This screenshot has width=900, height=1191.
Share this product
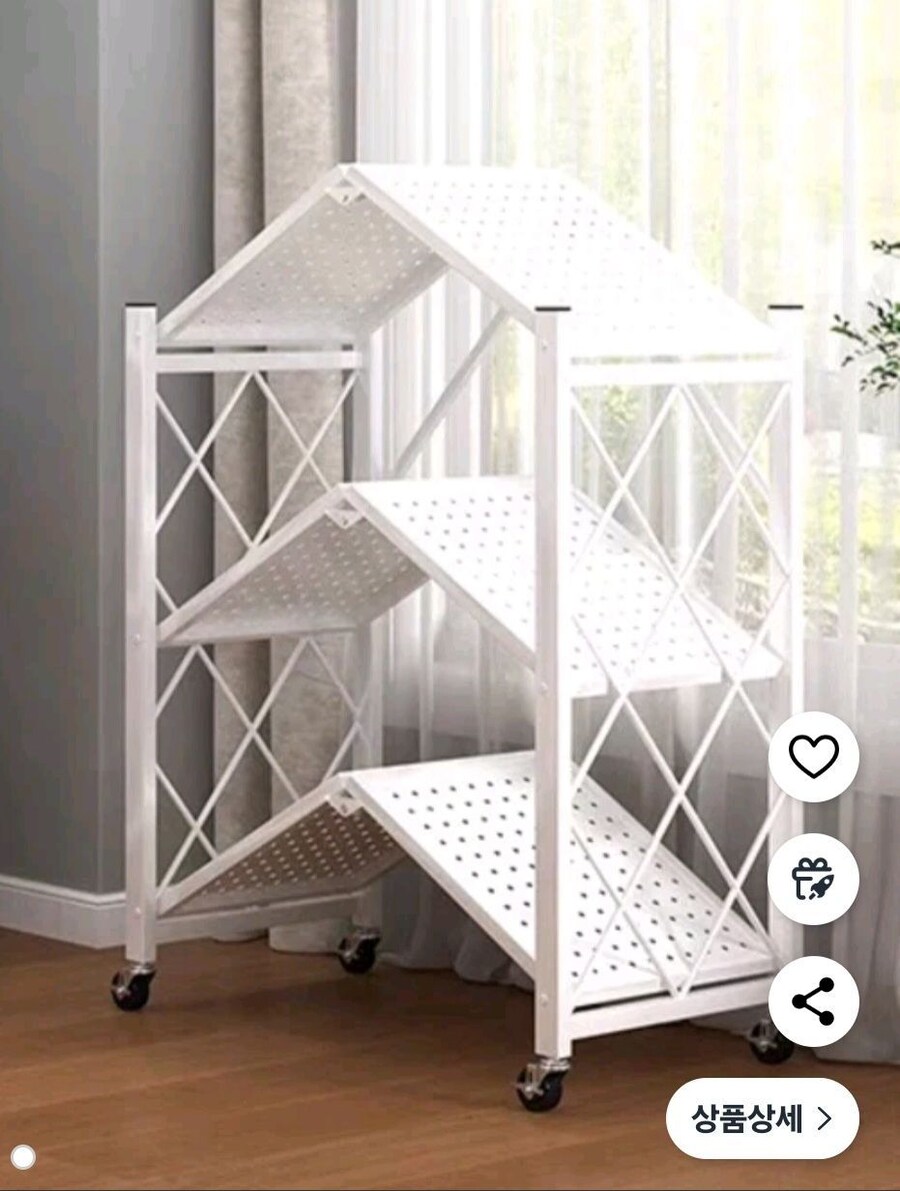pyautogui.click(x=813, y=1001)
